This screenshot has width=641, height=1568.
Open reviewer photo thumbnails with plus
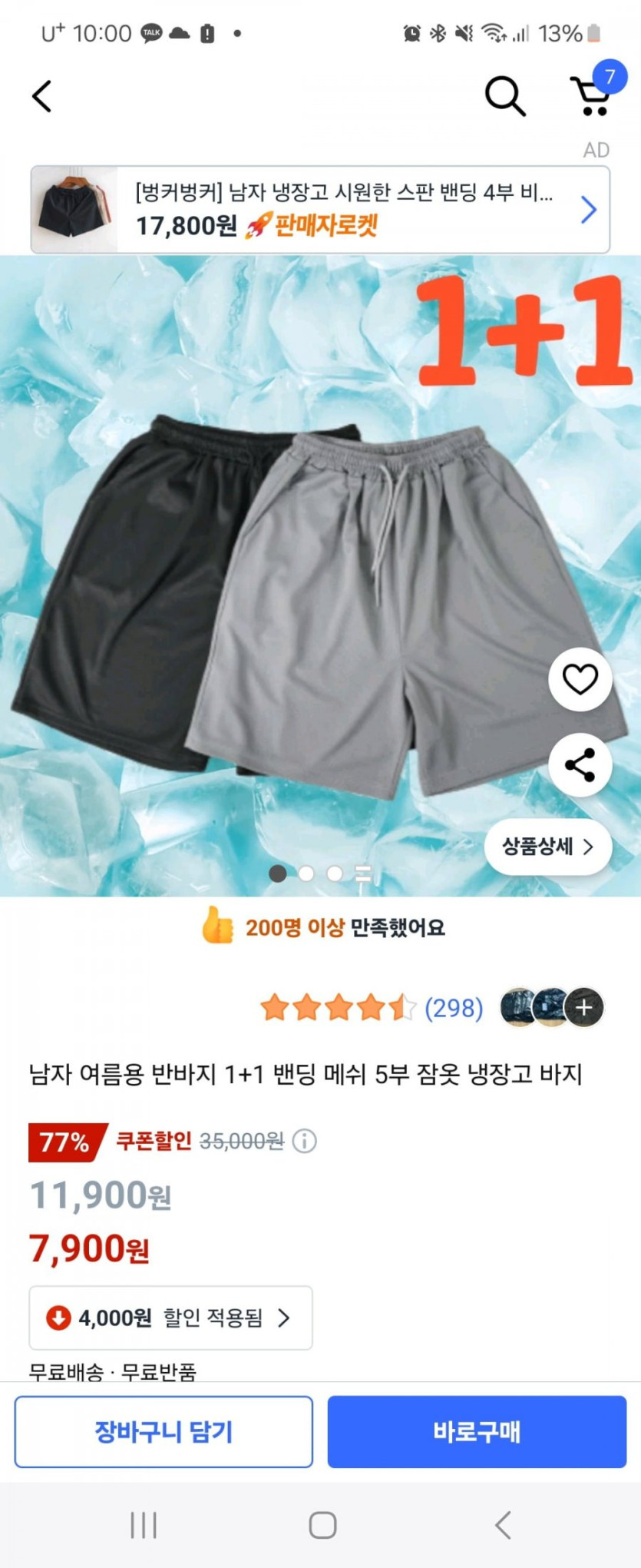[584, 1007]
